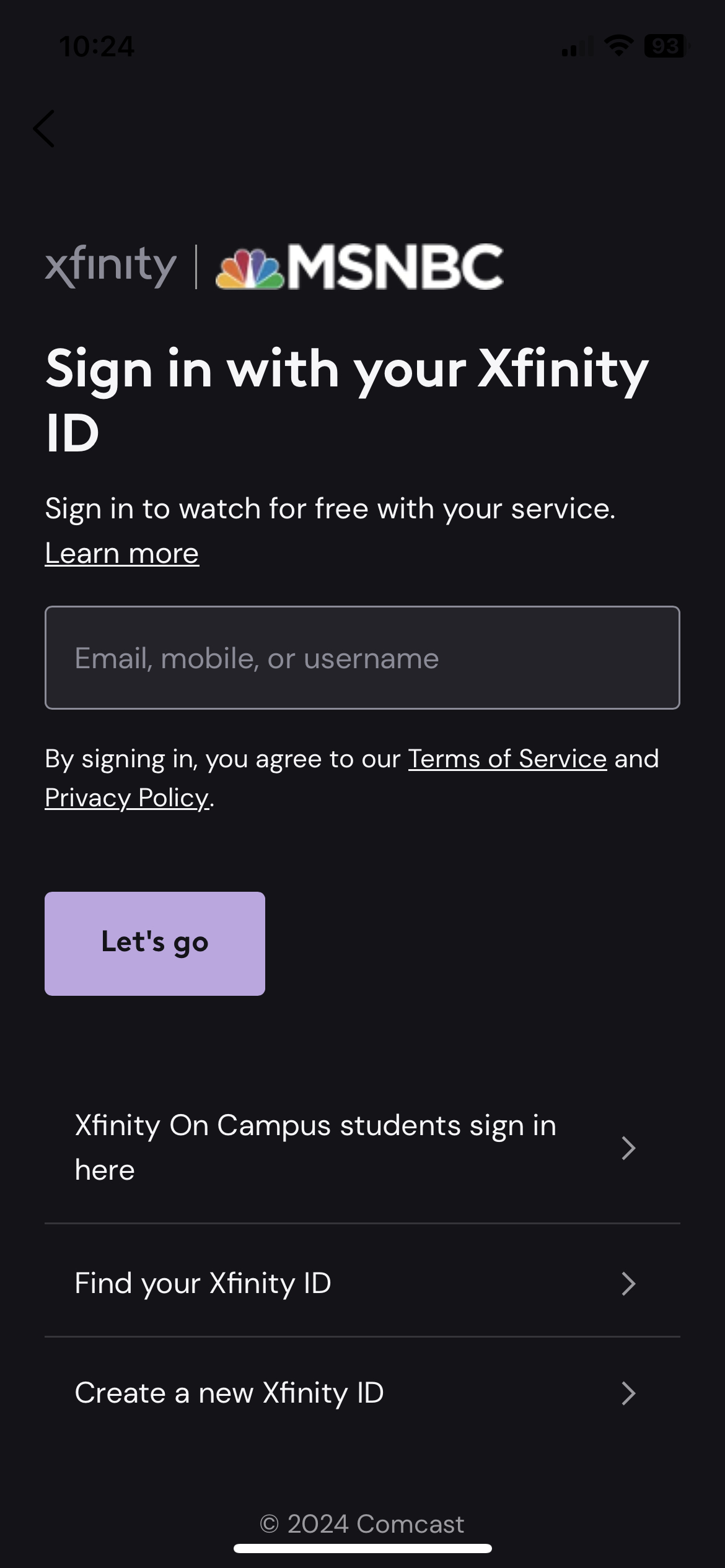Select Find your Xfinity ID
The height and width of the screenshot is (1568, 725).
click(362, 1284)
